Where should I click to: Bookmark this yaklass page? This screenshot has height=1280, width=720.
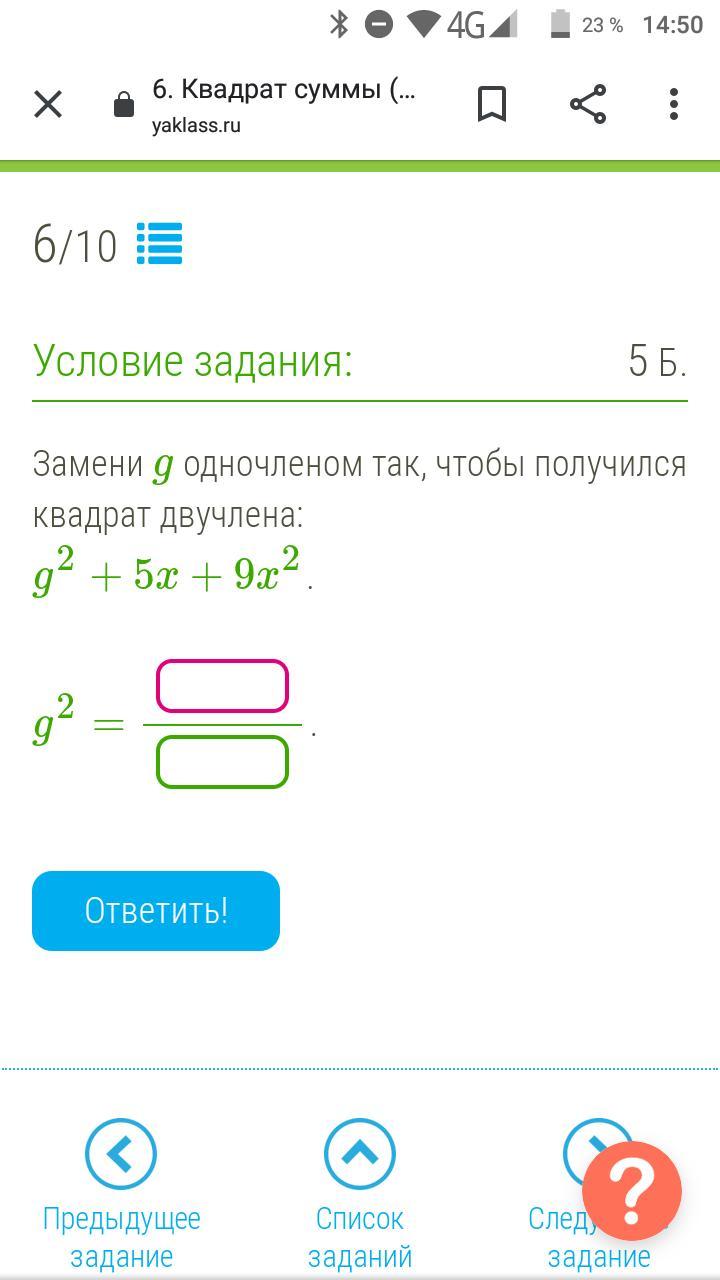click(491, 104)
